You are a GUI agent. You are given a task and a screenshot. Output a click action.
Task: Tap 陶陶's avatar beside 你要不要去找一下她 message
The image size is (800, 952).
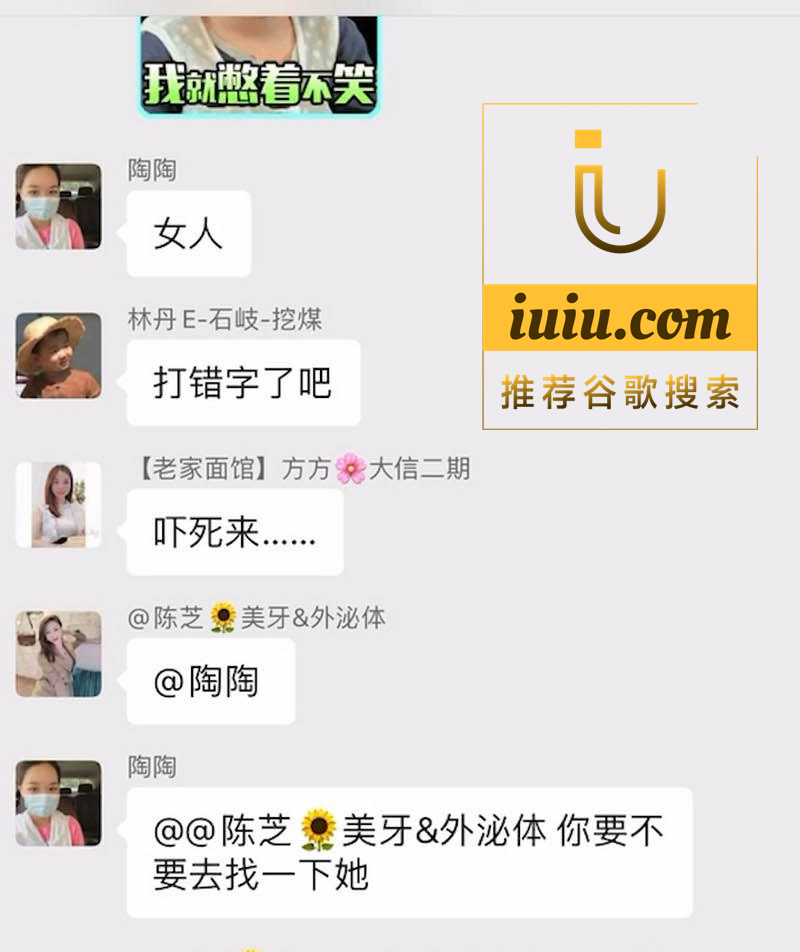point(58,802)
